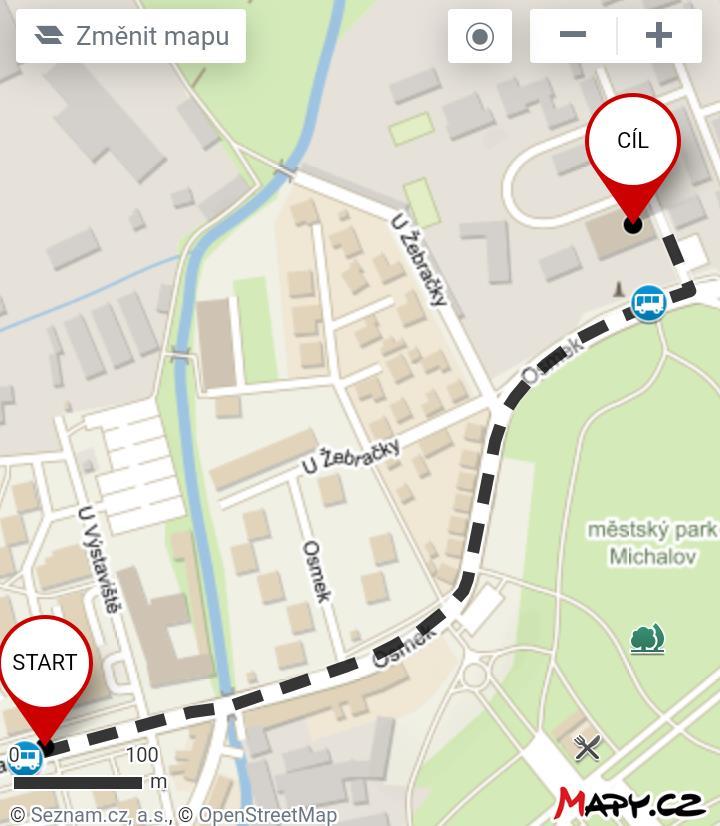Screen dimensions: 720x826
Task: Zoom in the map with plus
Action: 659,36
